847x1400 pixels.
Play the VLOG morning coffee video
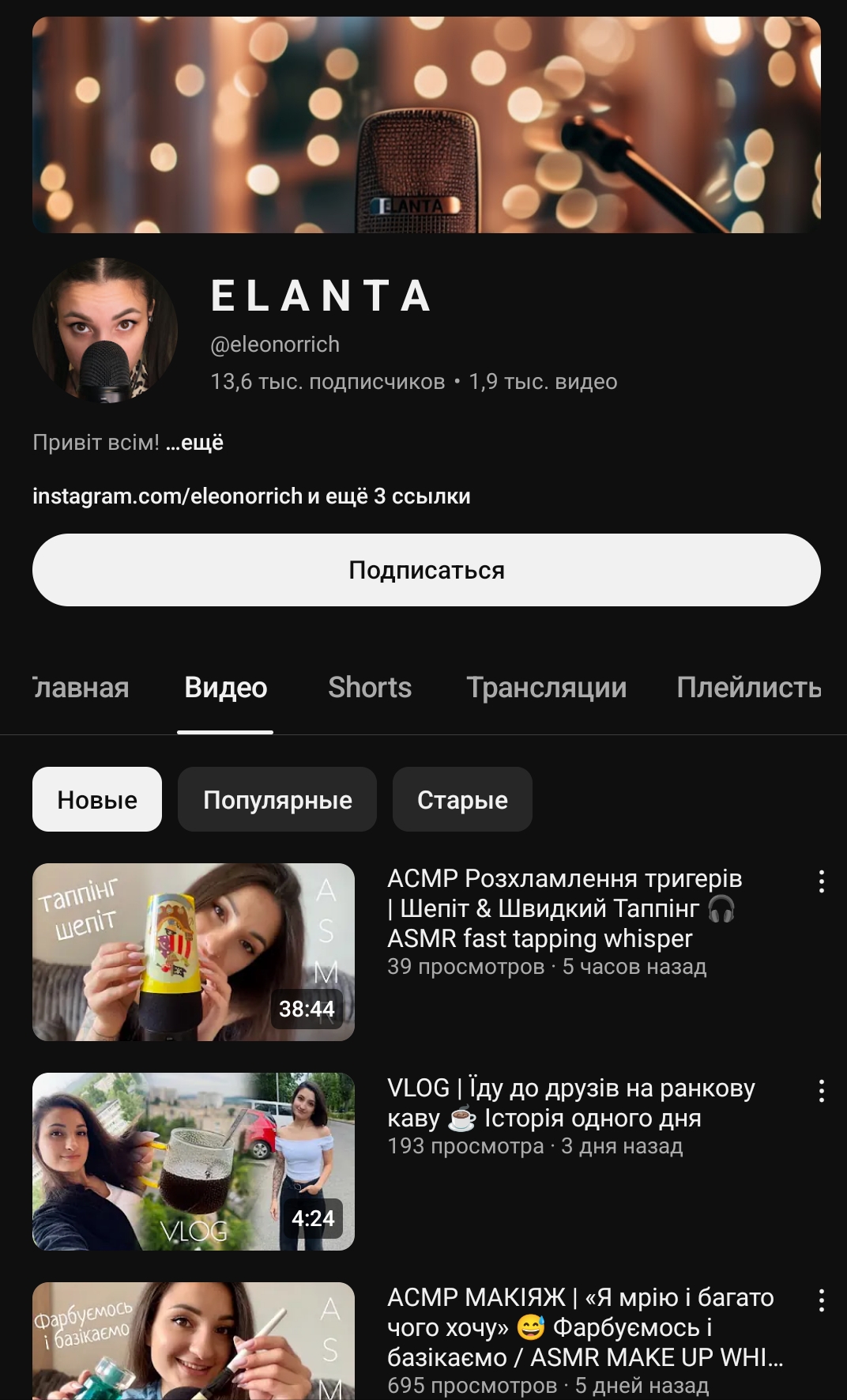click(194, 1161)
